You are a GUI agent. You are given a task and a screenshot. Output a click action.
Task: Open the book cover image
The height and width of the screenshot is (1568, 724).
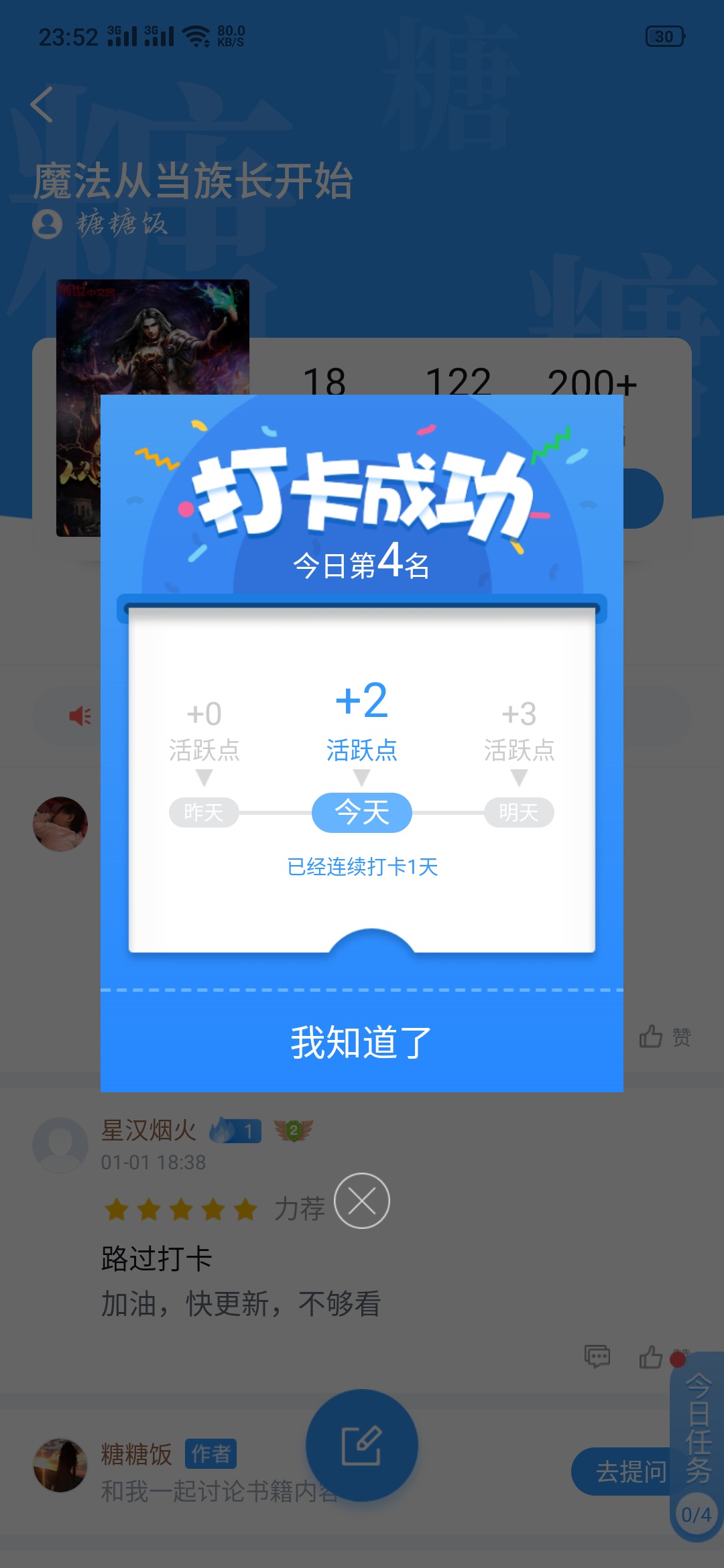point(153,407)
